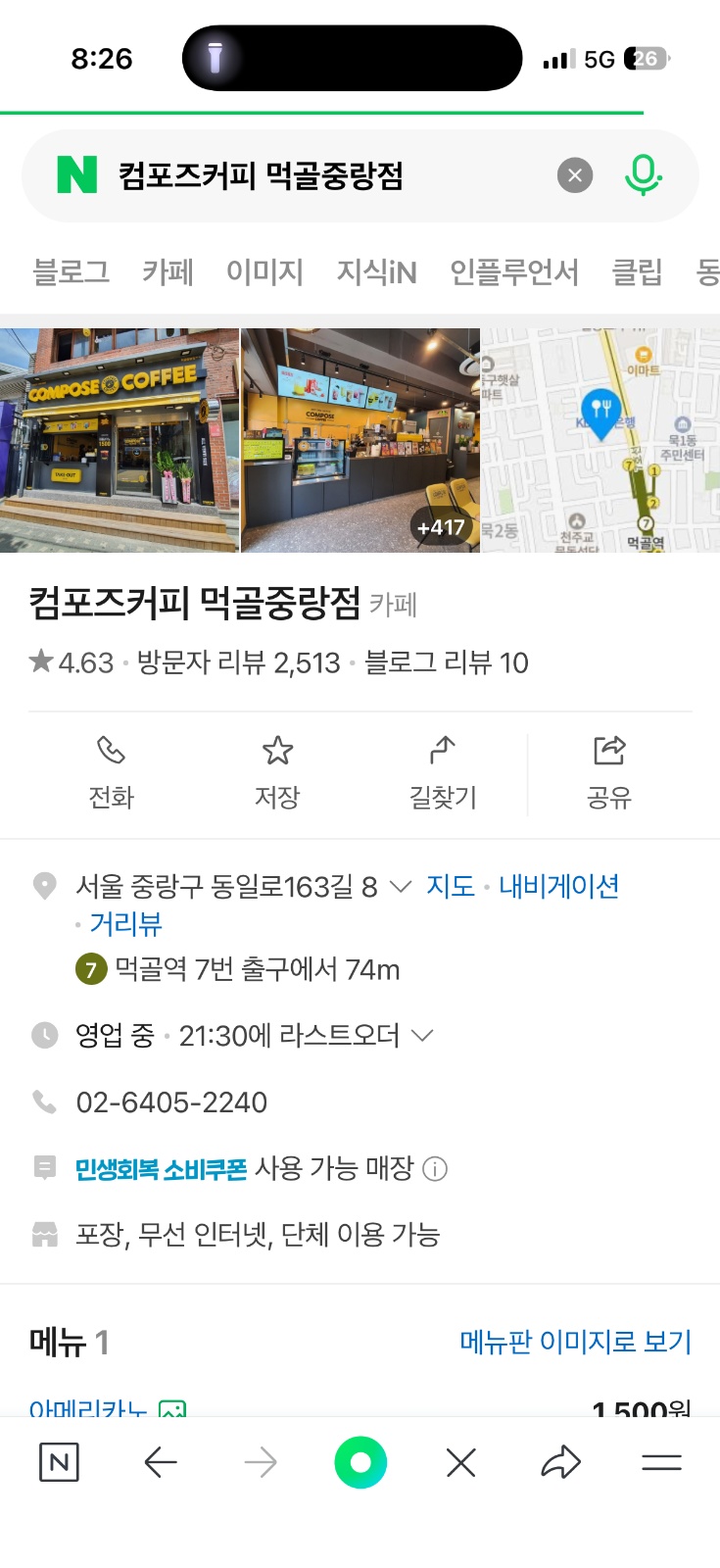The width and height of the screenshot is (720, 1568).
Task: Tap the hamburger menu in bottom bar
Action: pyautogui.click(x=661, y=1461)
